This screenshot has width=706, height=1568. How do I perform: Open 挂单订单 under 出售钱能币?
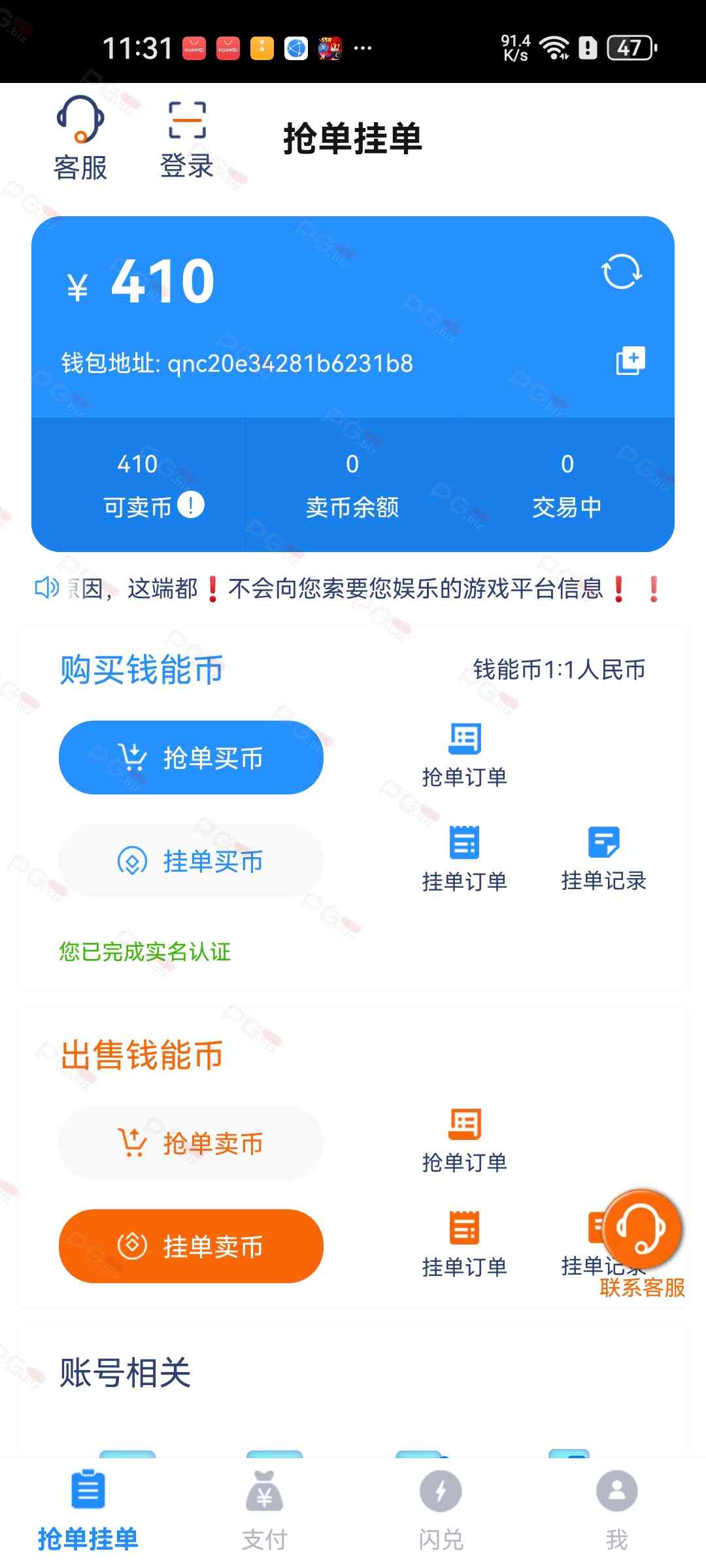[x=464, y=1244]
